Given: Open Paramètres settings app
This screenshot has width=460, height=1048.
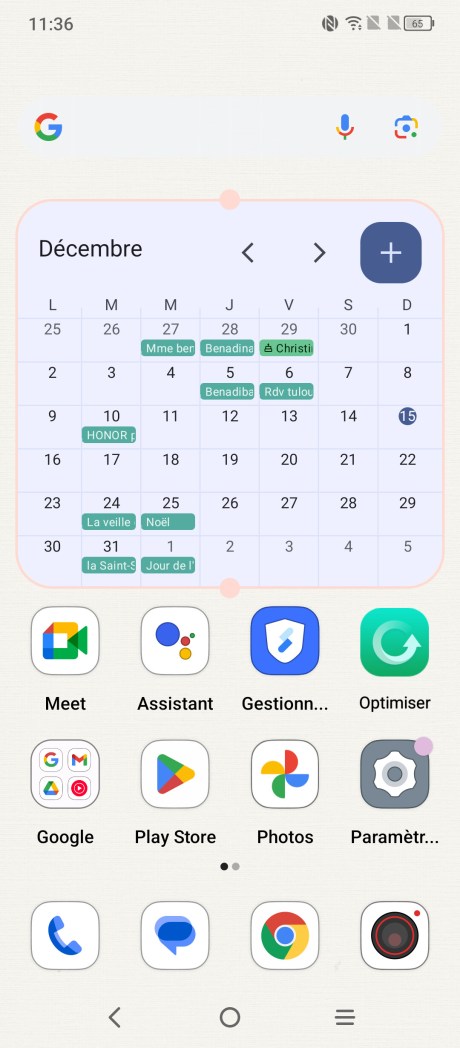Looking at the screenshot, I should coord(394,774).
